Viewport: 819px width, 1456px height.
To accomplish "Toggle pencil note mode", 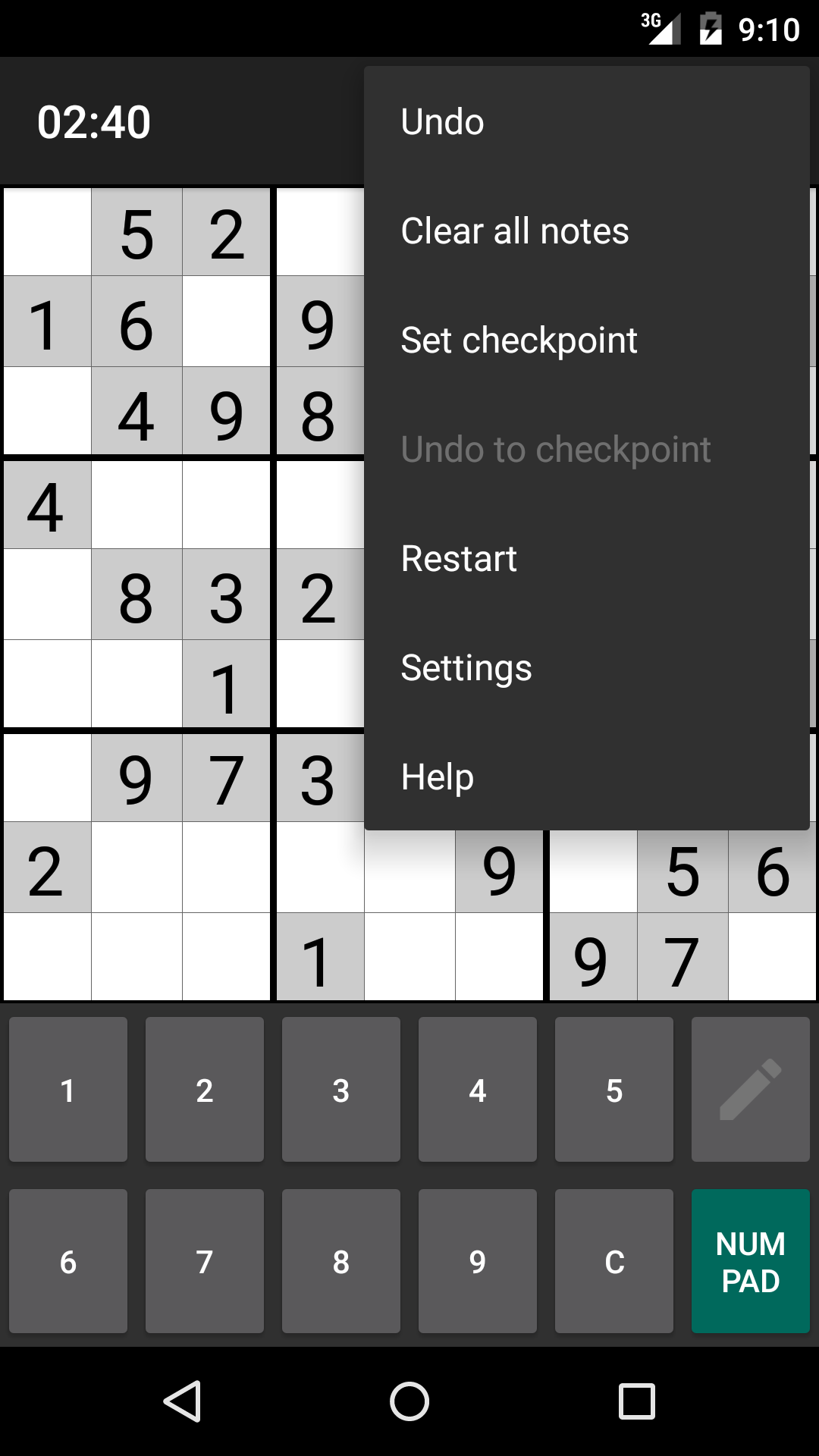I will [x=751, y=1090].
